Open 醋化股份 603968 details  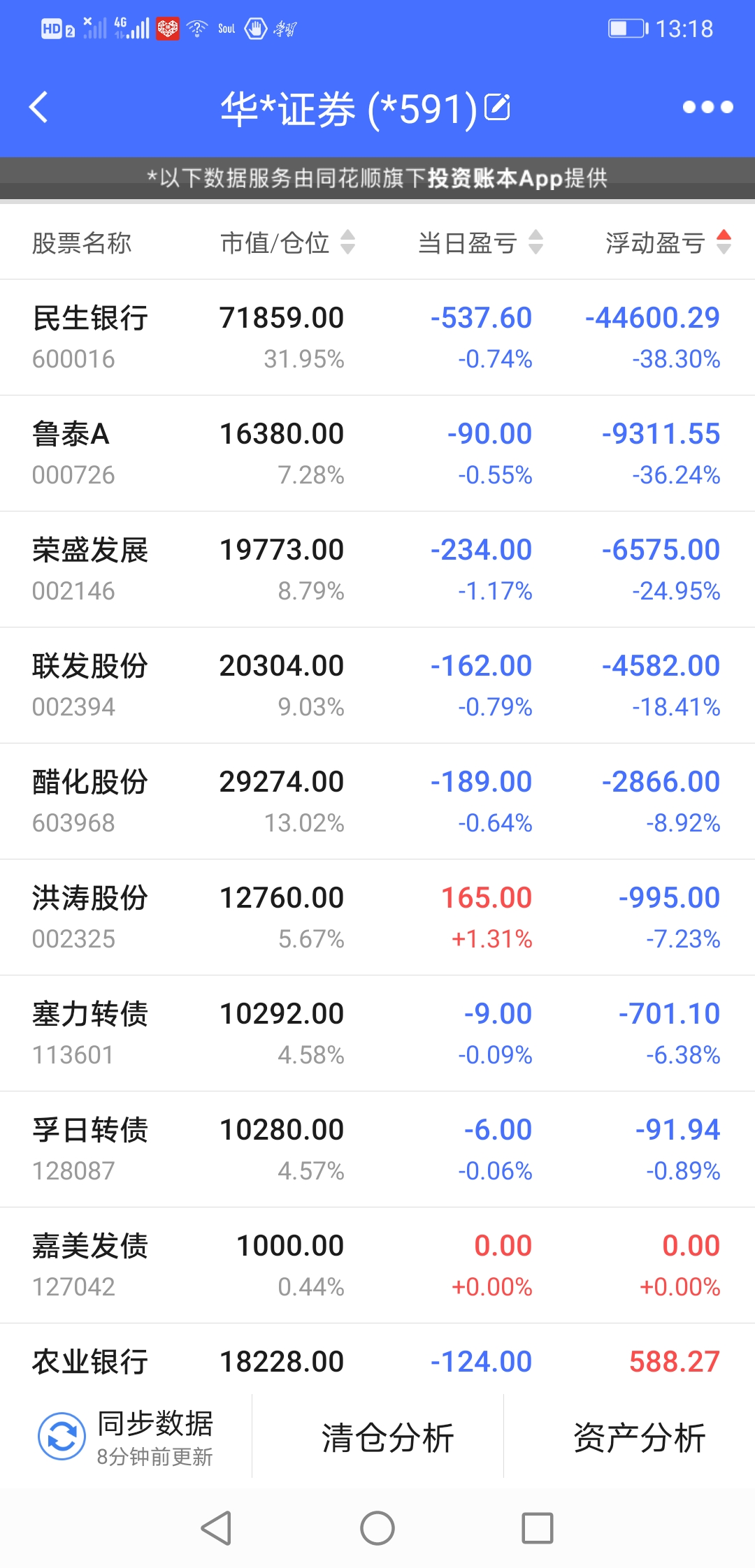[x=377, y=801]
